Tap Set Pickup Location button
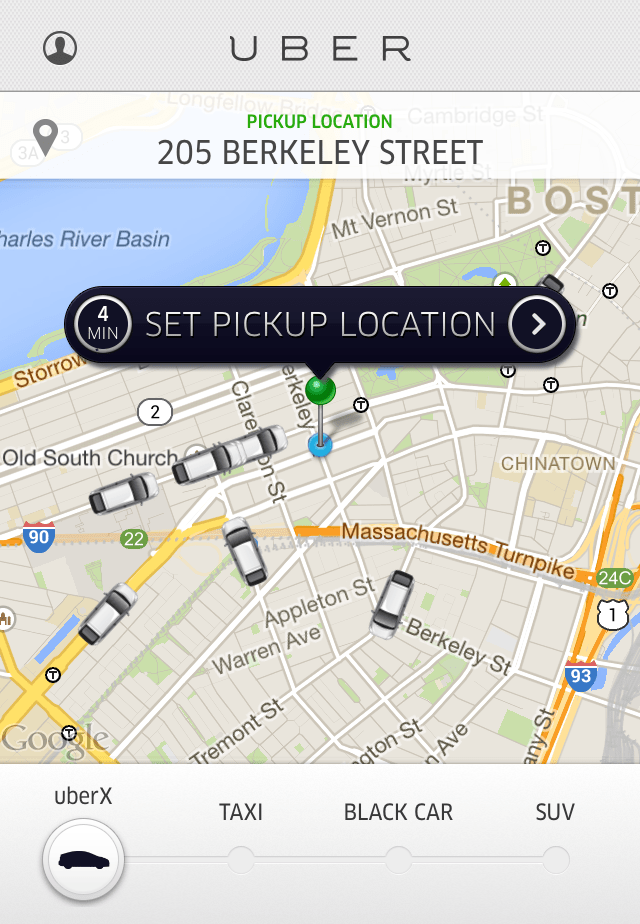Image resolution: width=640 pixels, height=924 pixels. pyautogui.click(x=320, y=324)
